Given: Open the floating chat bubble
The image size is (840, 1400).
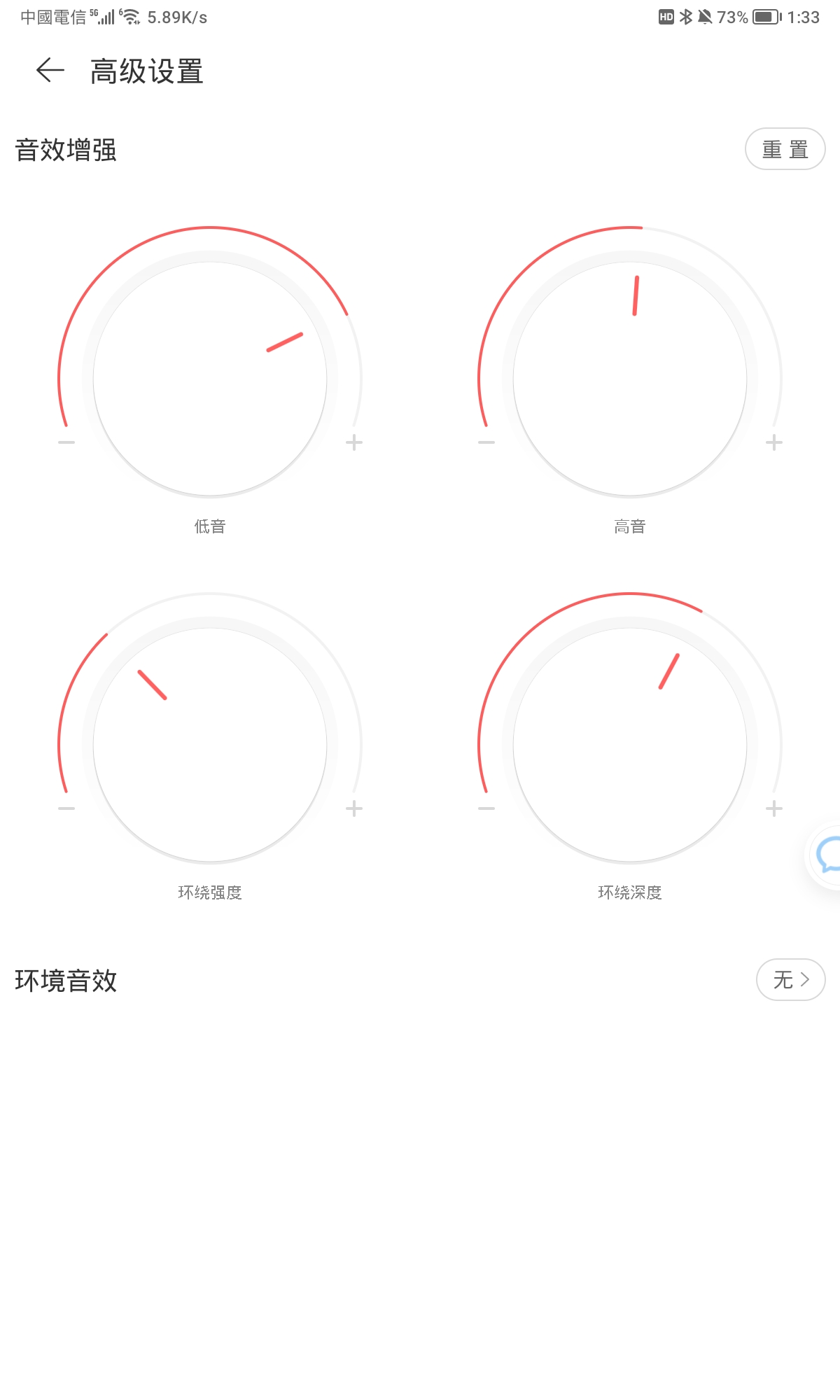Looking at the screenshot, I should [827, 855].
